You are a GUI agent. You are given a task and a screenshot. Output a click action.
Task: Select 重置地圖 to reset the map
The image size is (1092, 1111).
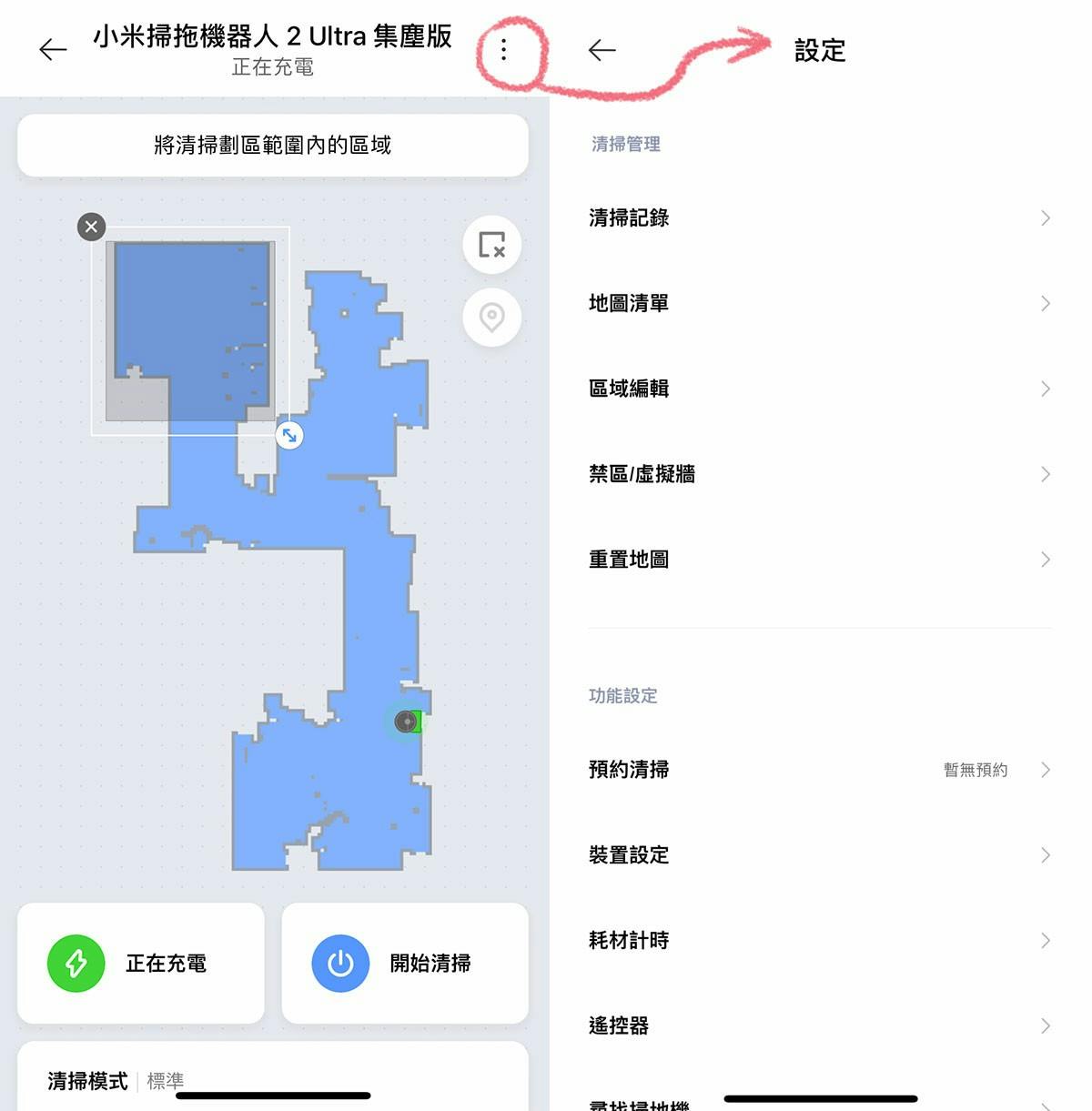(x=819, y=560)
